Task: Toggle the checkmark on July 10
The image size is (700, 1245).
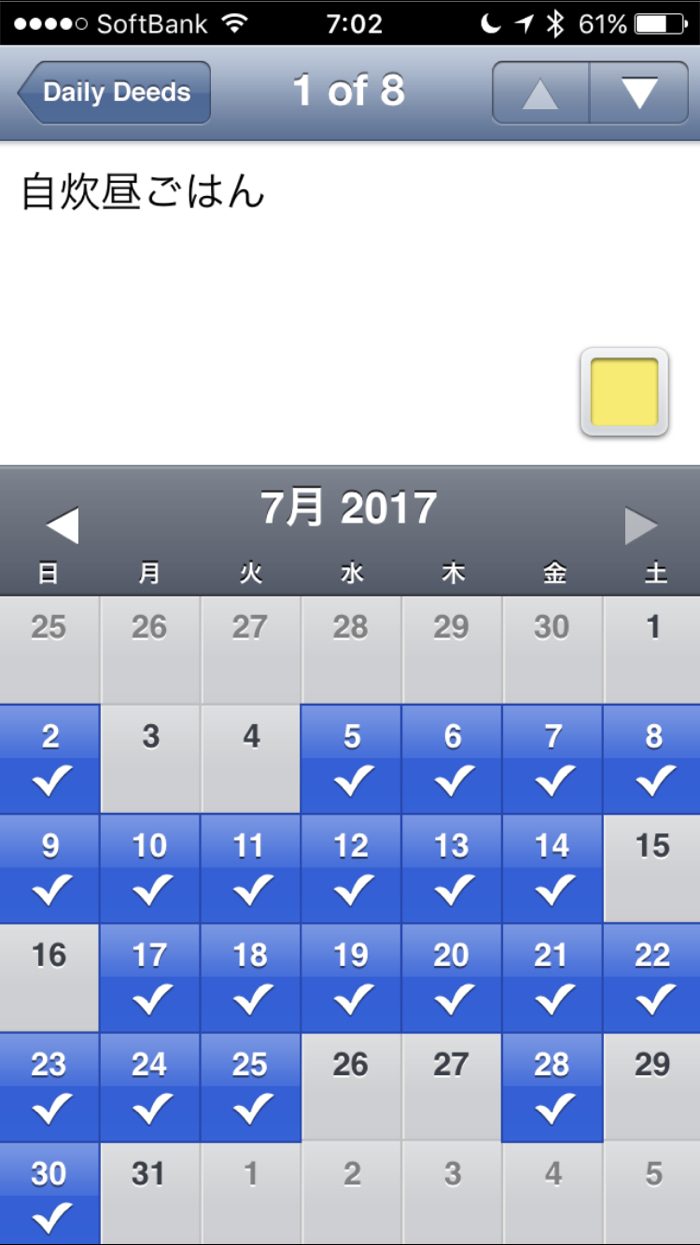Action: pos(151,868)
